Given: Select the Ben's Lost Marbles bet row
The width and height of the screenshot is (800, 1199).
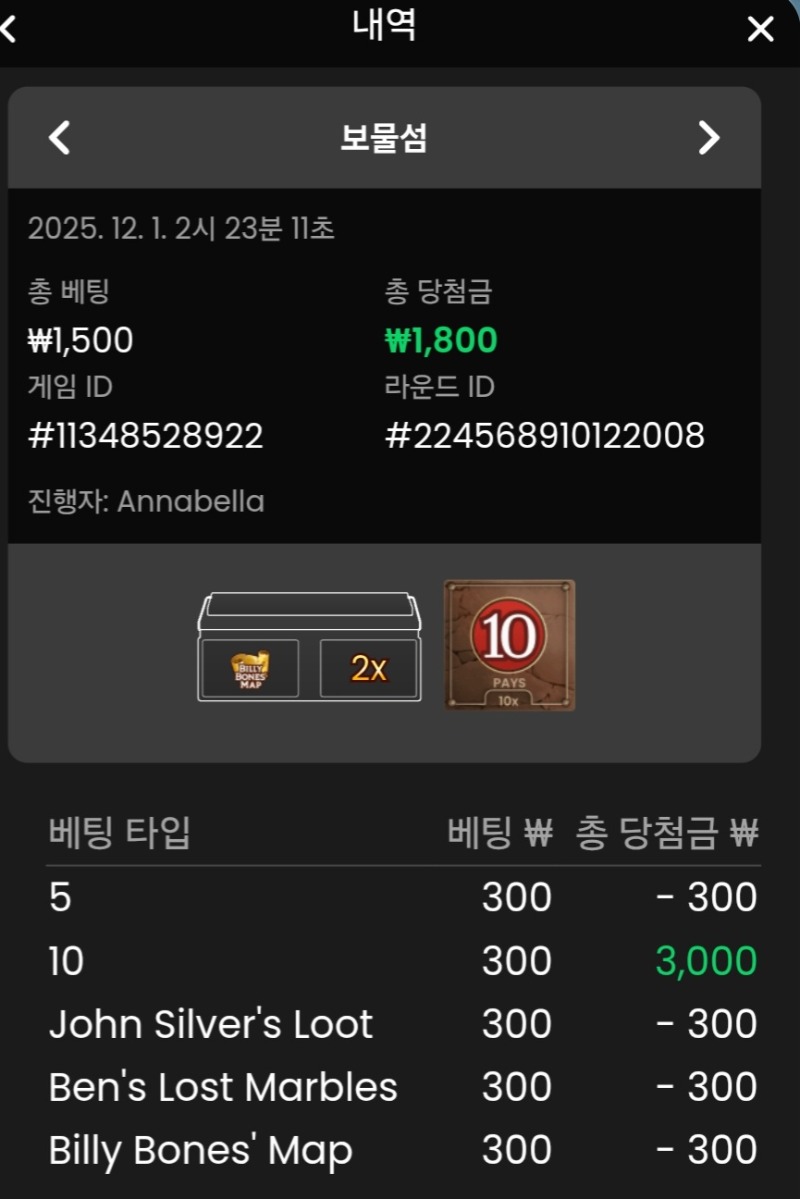Looking at the screenshot, I should tap(222, 1086).
